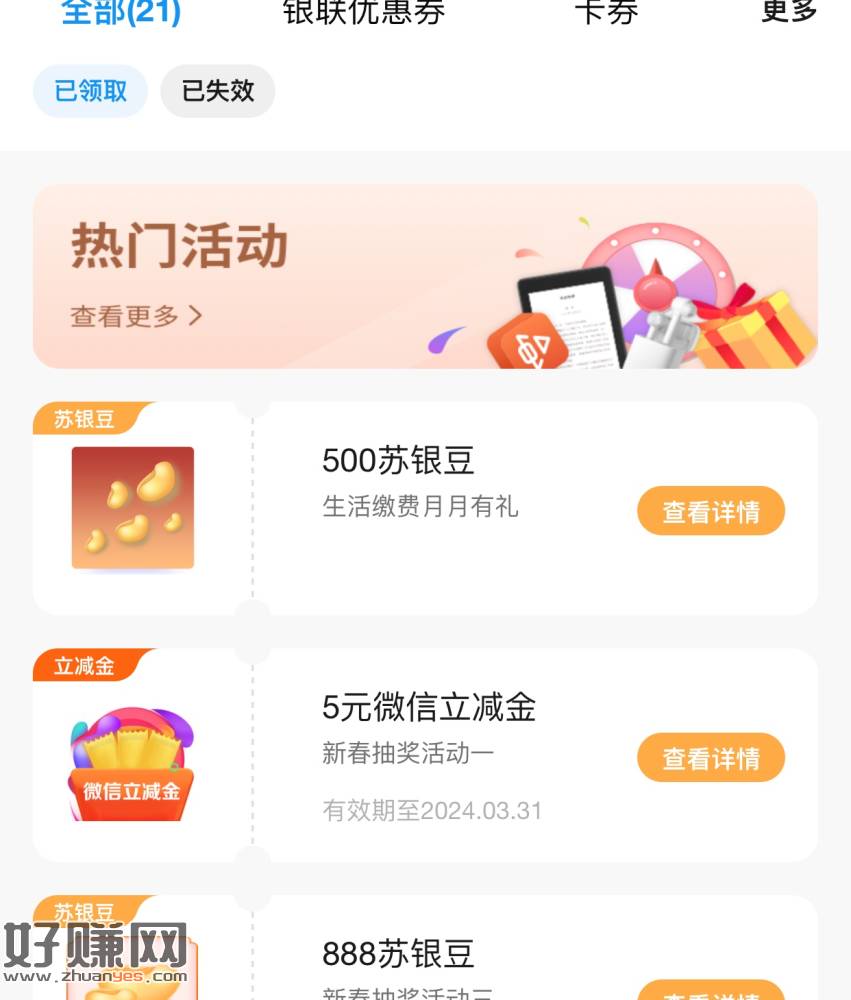Switch to the 全部(21) tab
This screenshot has height=1000, width=851.
click(x=121, y=12)
